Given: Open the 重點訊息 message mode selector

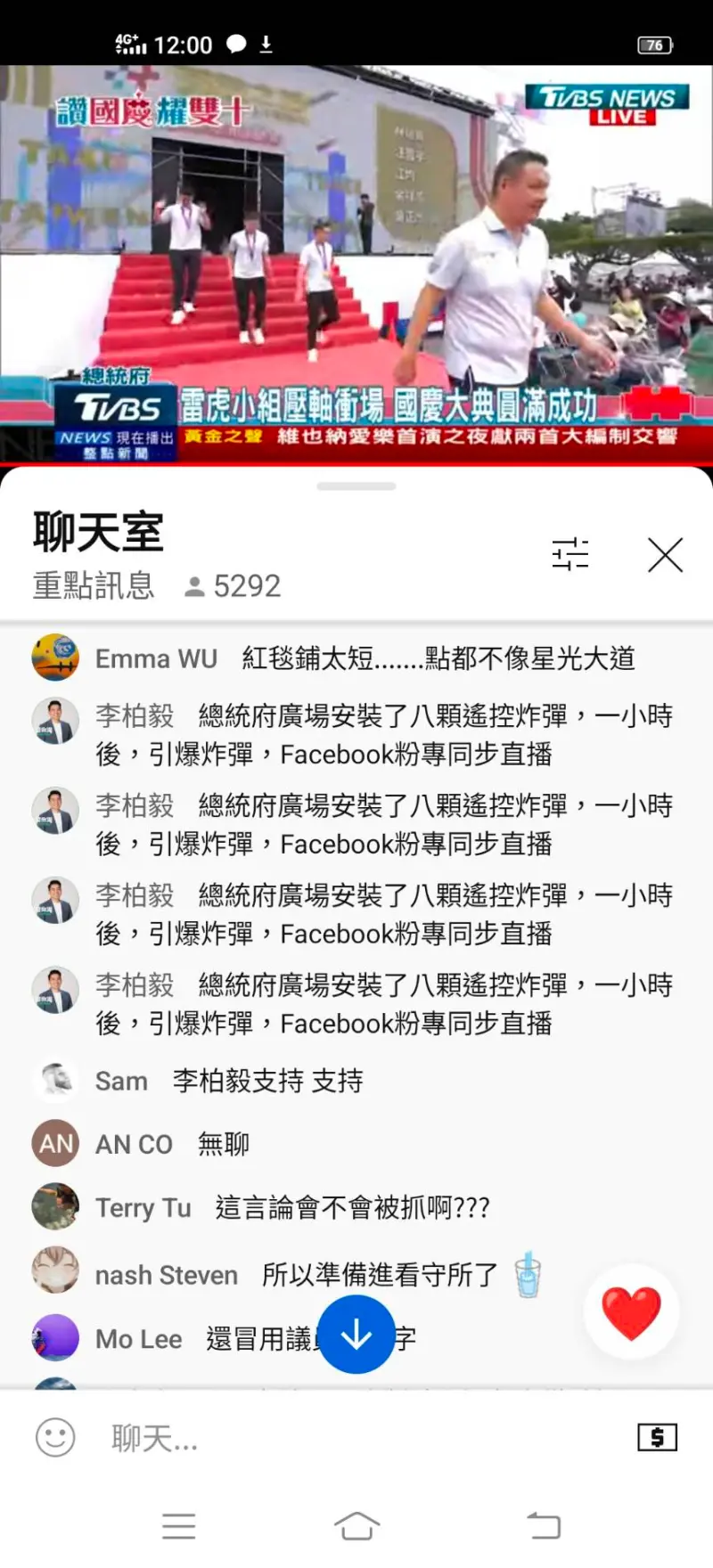Looking at the screenshot, I should tap(92, 586).
